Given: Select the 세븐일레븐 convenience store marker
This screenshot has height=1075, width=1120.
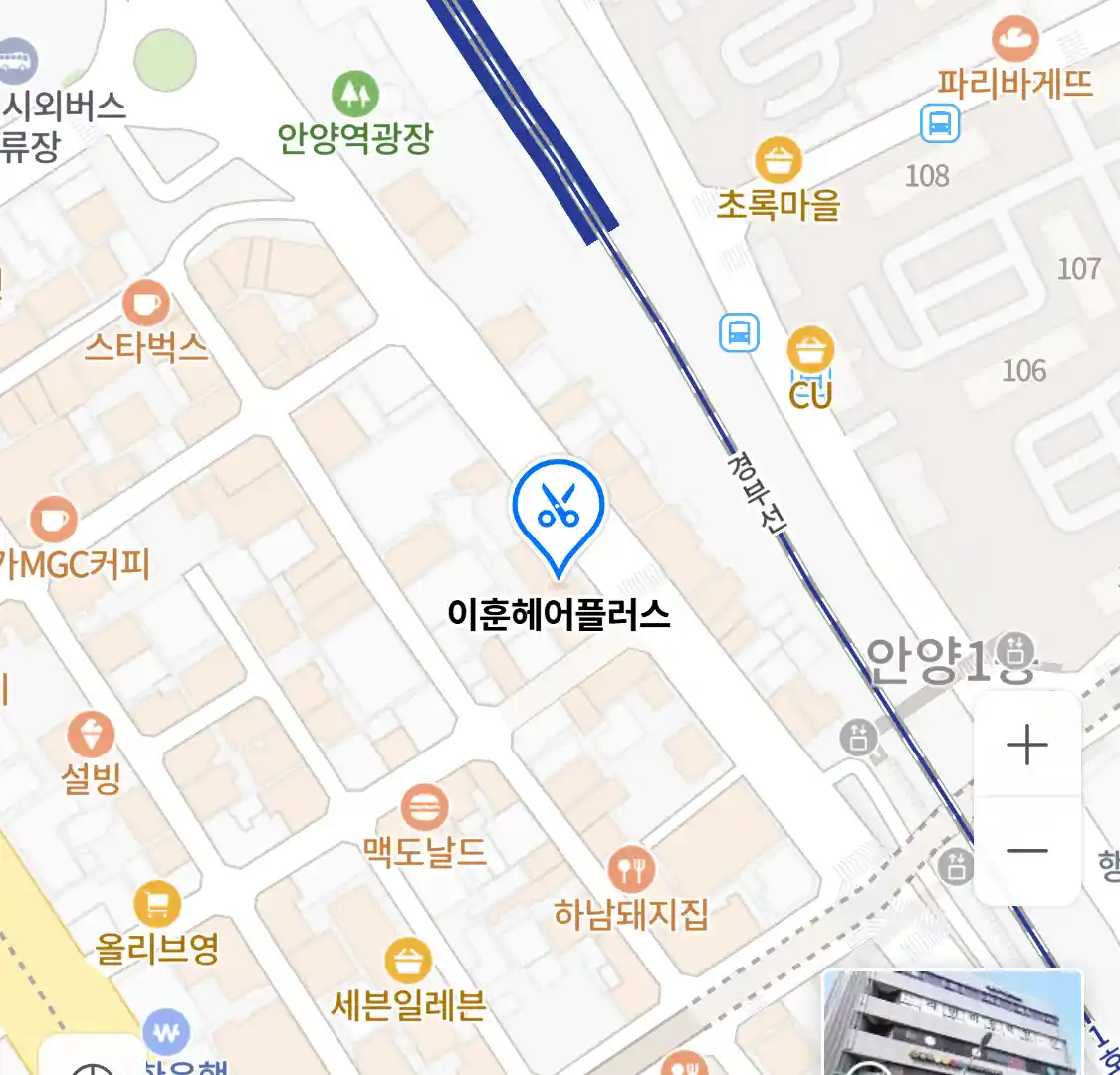Looking at the screenshot, I should 407,962.
